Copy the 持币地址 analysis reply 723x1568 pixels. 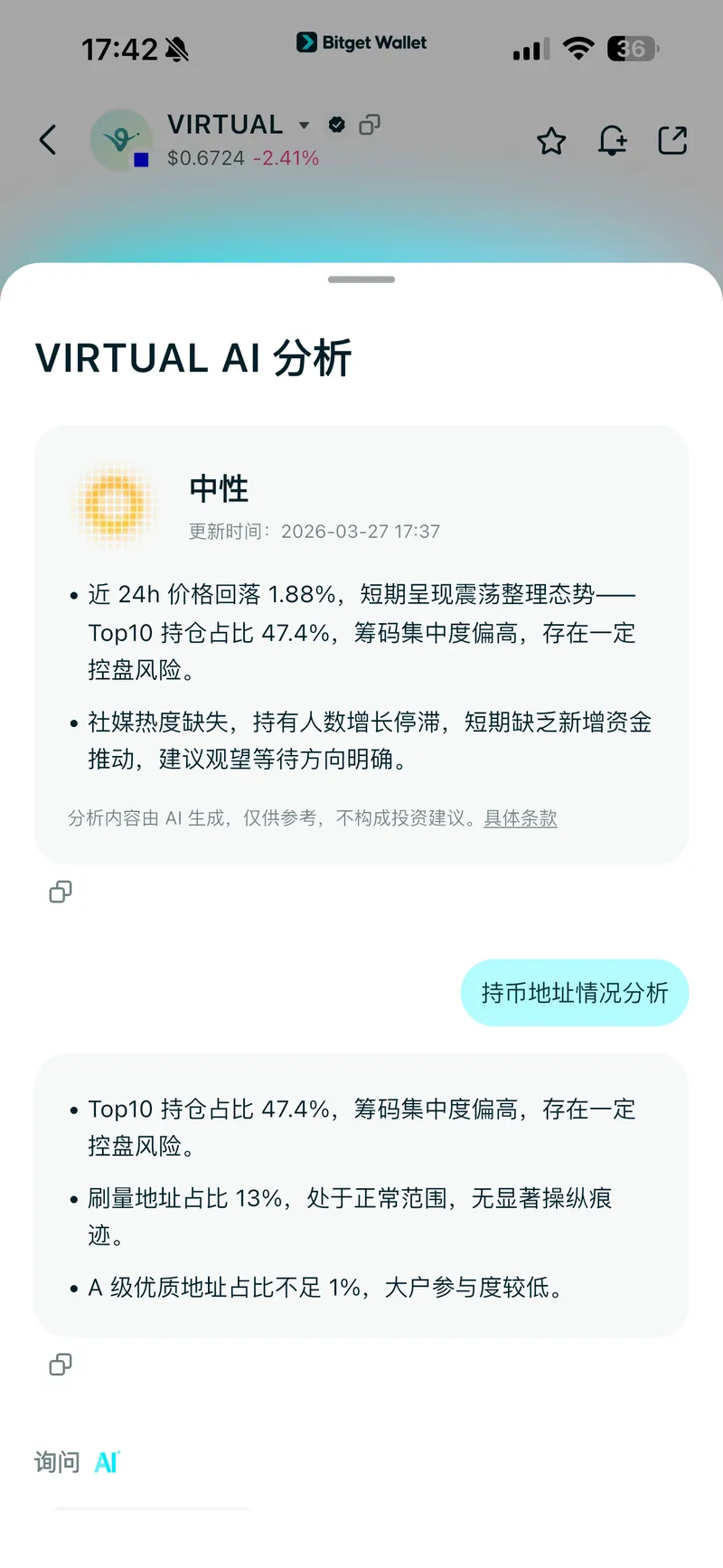(x=61, y=1364)
